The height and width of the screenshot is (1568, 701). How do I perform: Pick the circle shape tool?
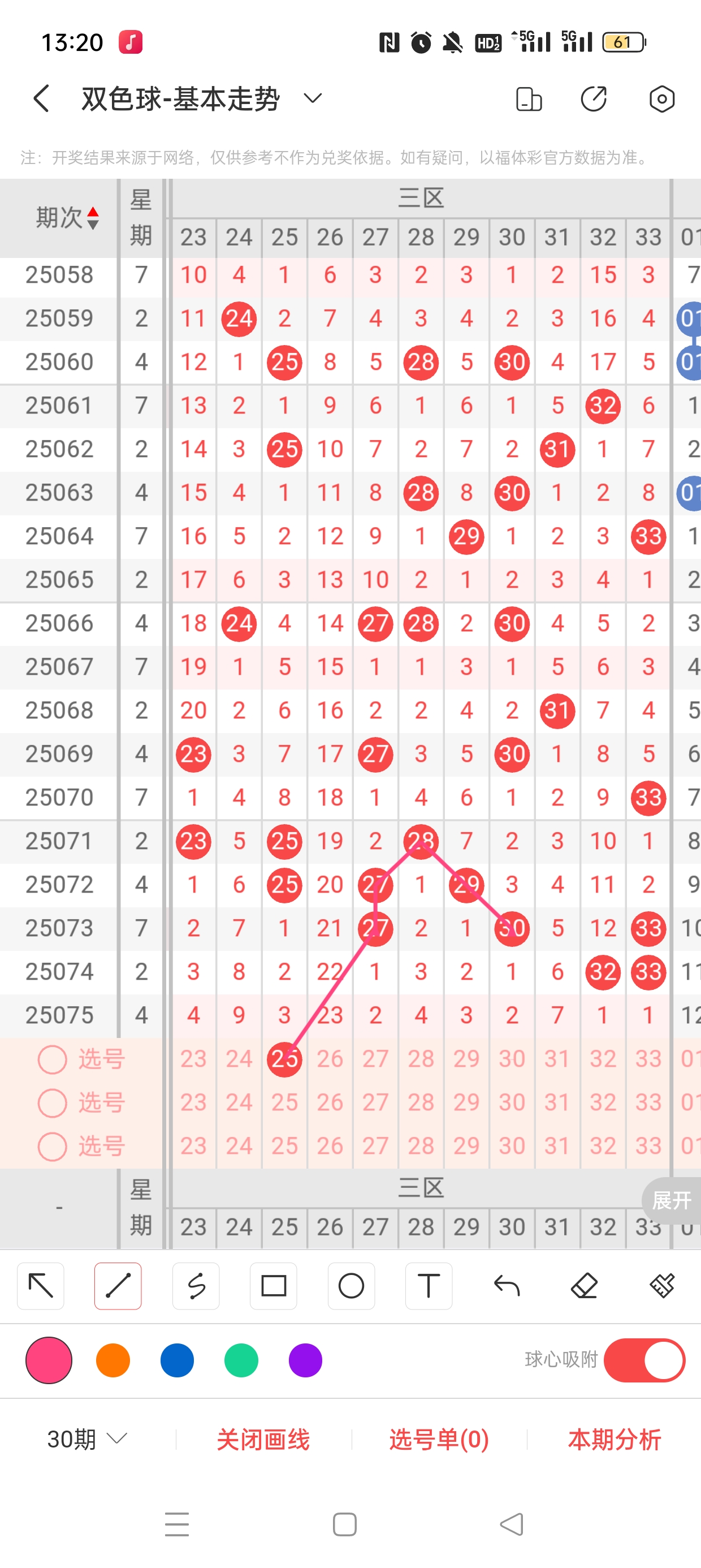351,1286
